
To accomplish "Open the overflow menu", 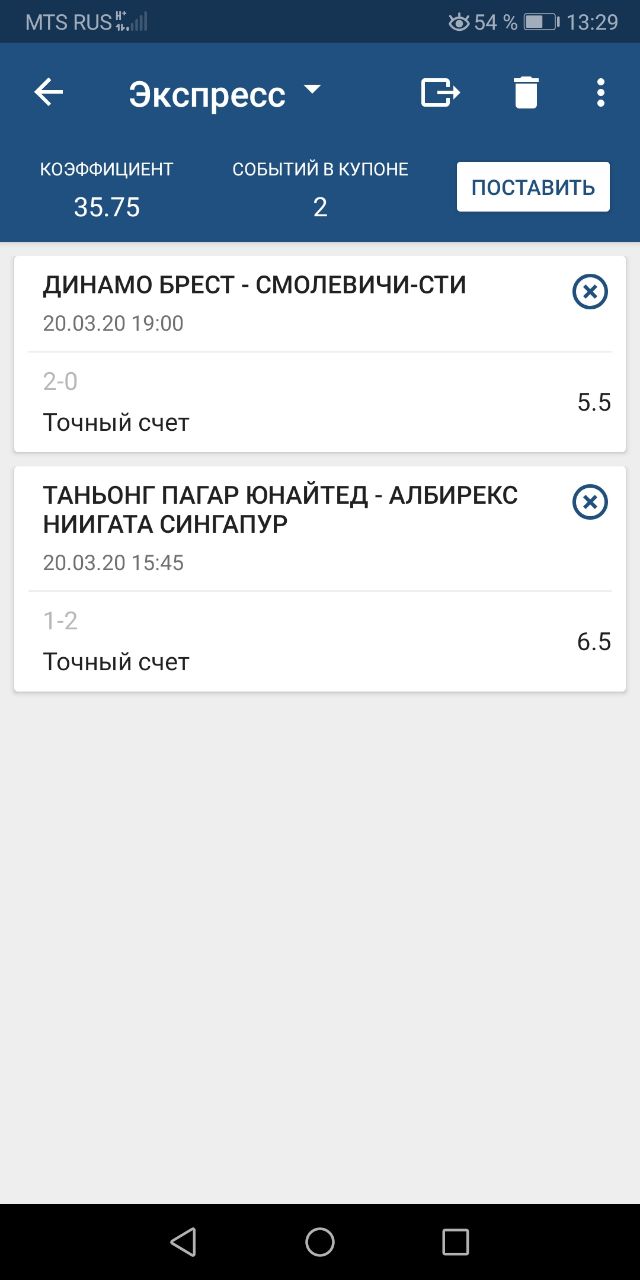I will (x=600, y=93).
